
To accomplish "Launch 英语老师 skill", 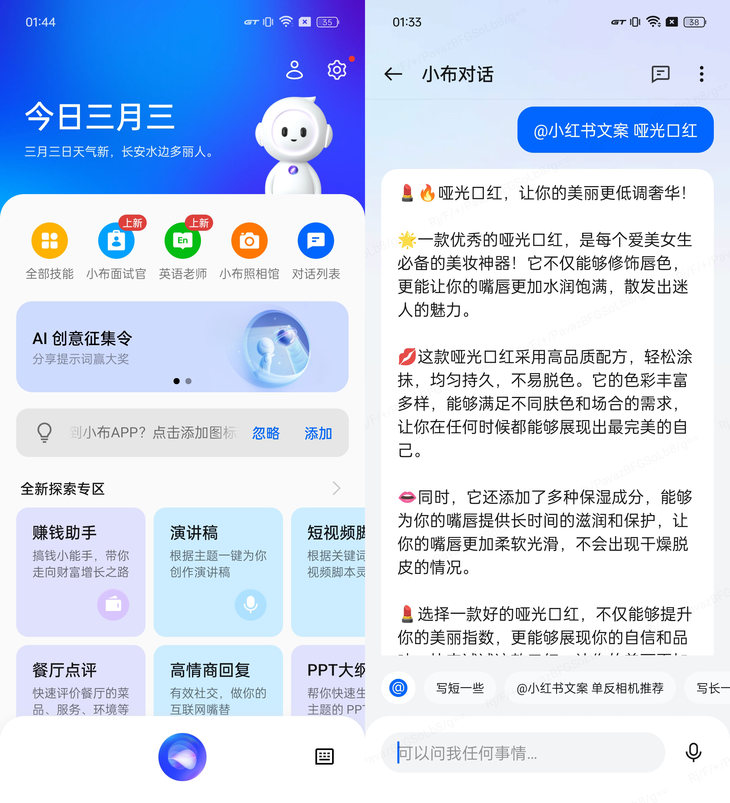I will click(x=183, y=241).
